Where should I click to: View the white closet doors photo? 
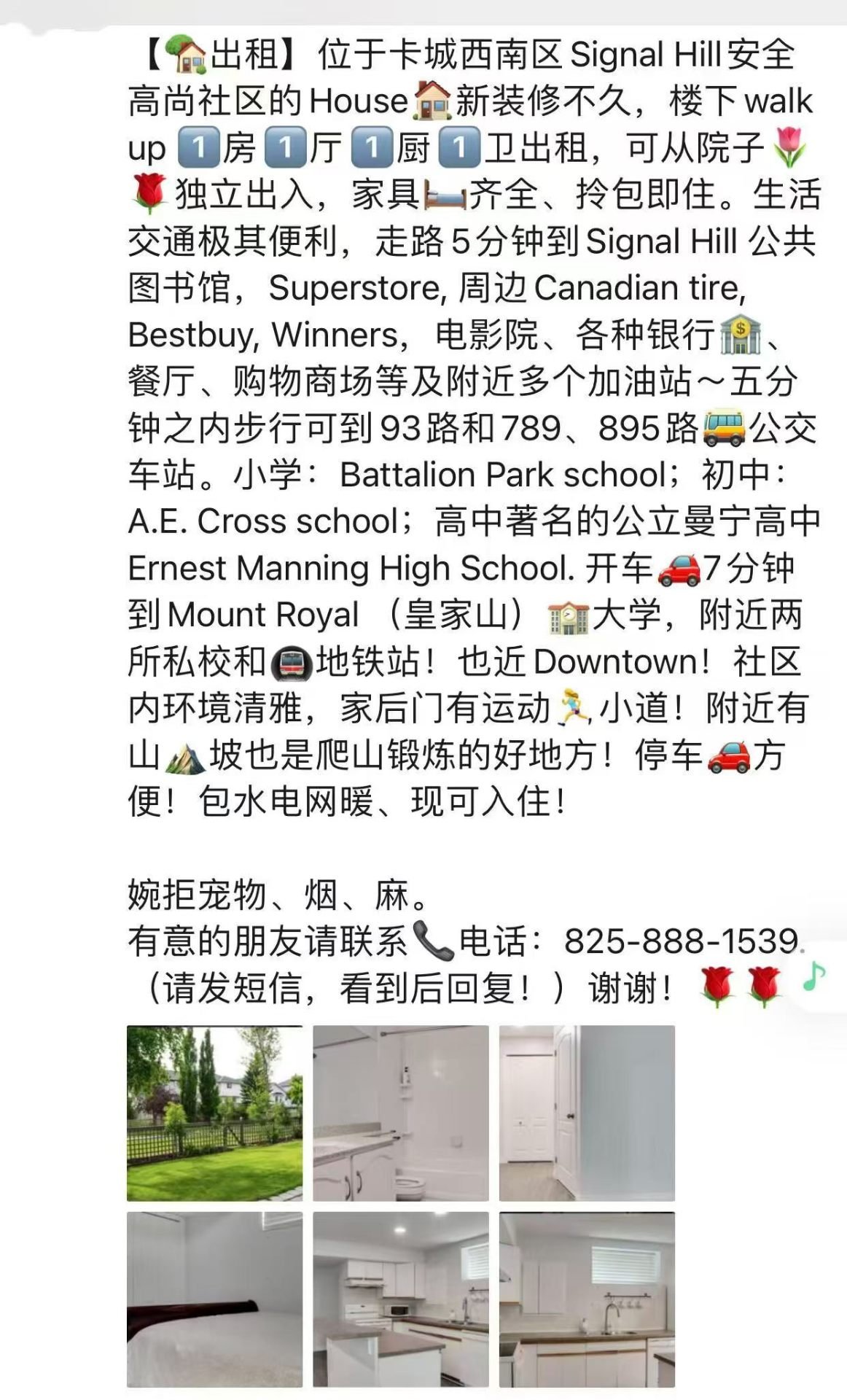click(x=587, y=1113)
